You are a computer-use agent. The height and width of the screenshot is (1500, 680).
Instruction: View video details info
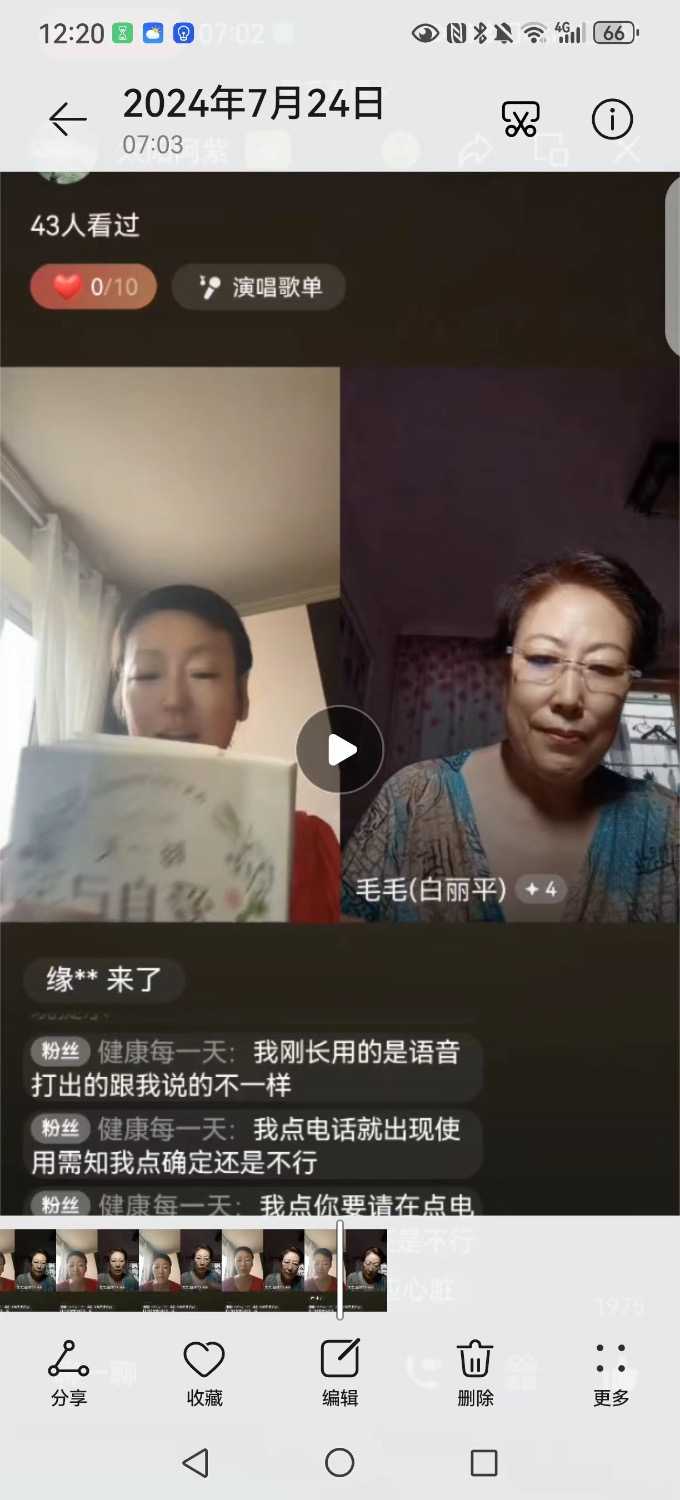coord(612,120)
